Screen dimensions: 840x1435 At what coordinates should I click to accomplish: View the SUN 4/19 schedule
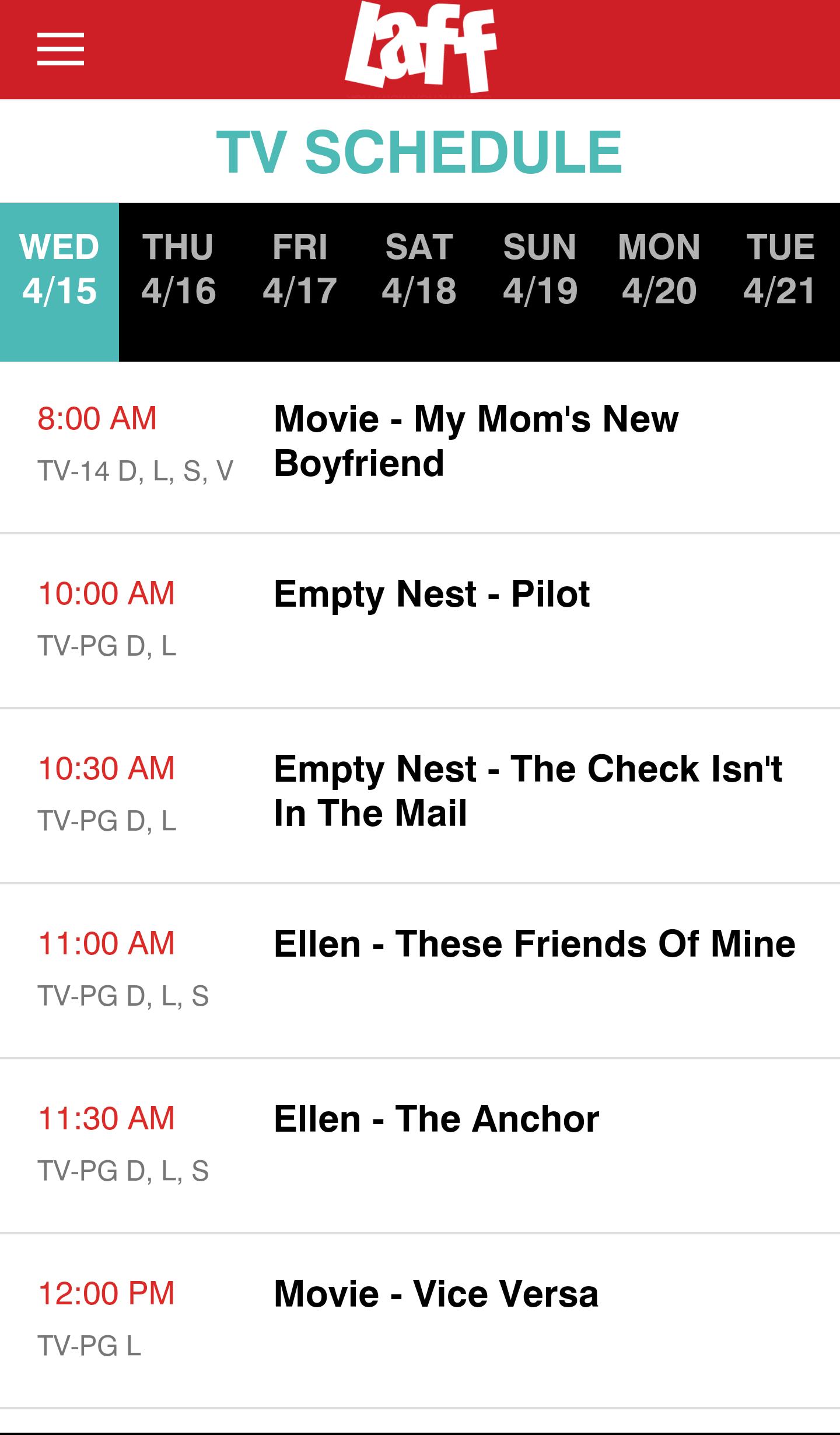click(x=540, y=269)
